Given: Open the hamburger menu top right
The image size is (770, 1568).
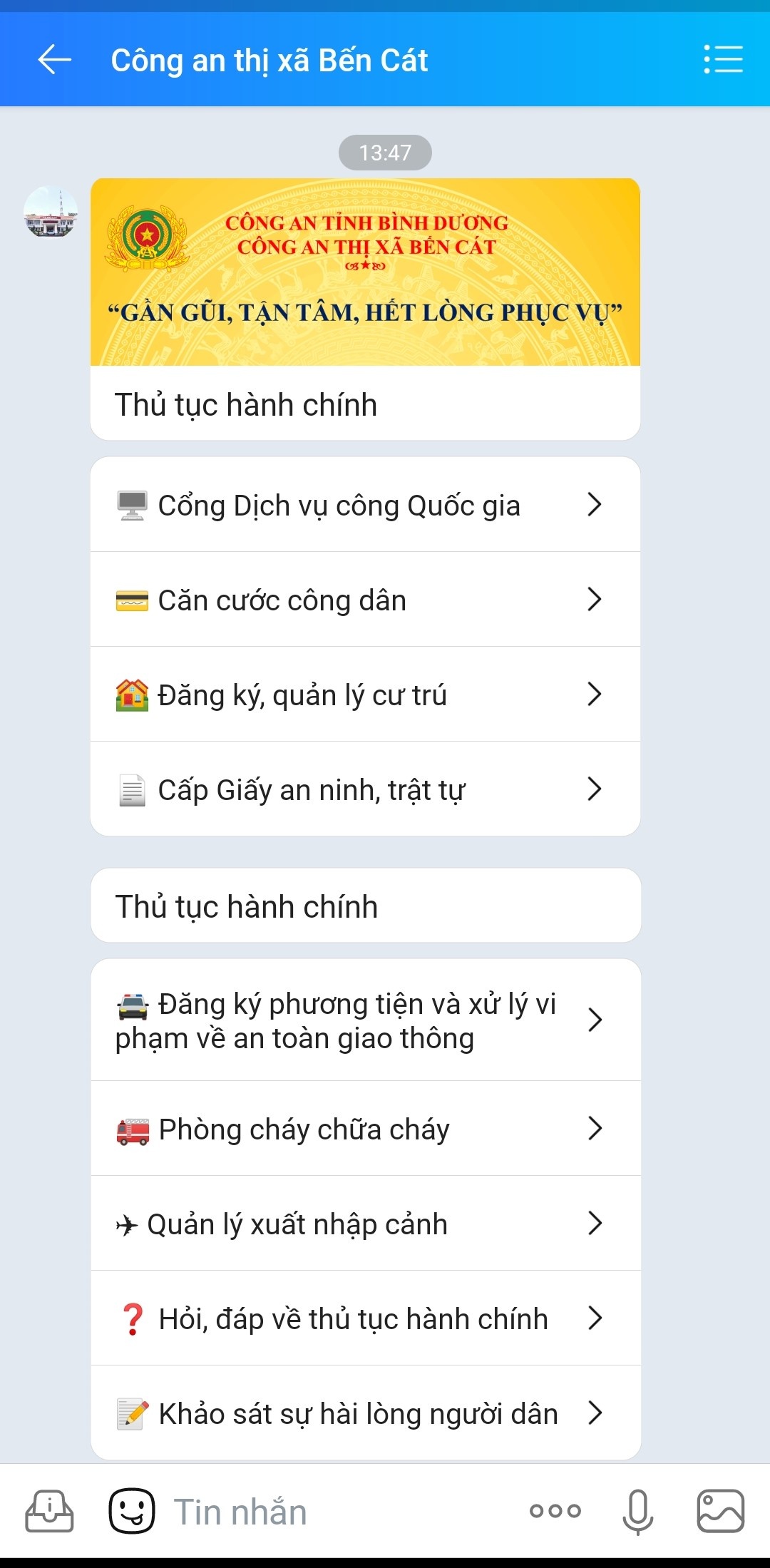Looking at the screenshot, I should pyautogui.click(x=723, y=61).
